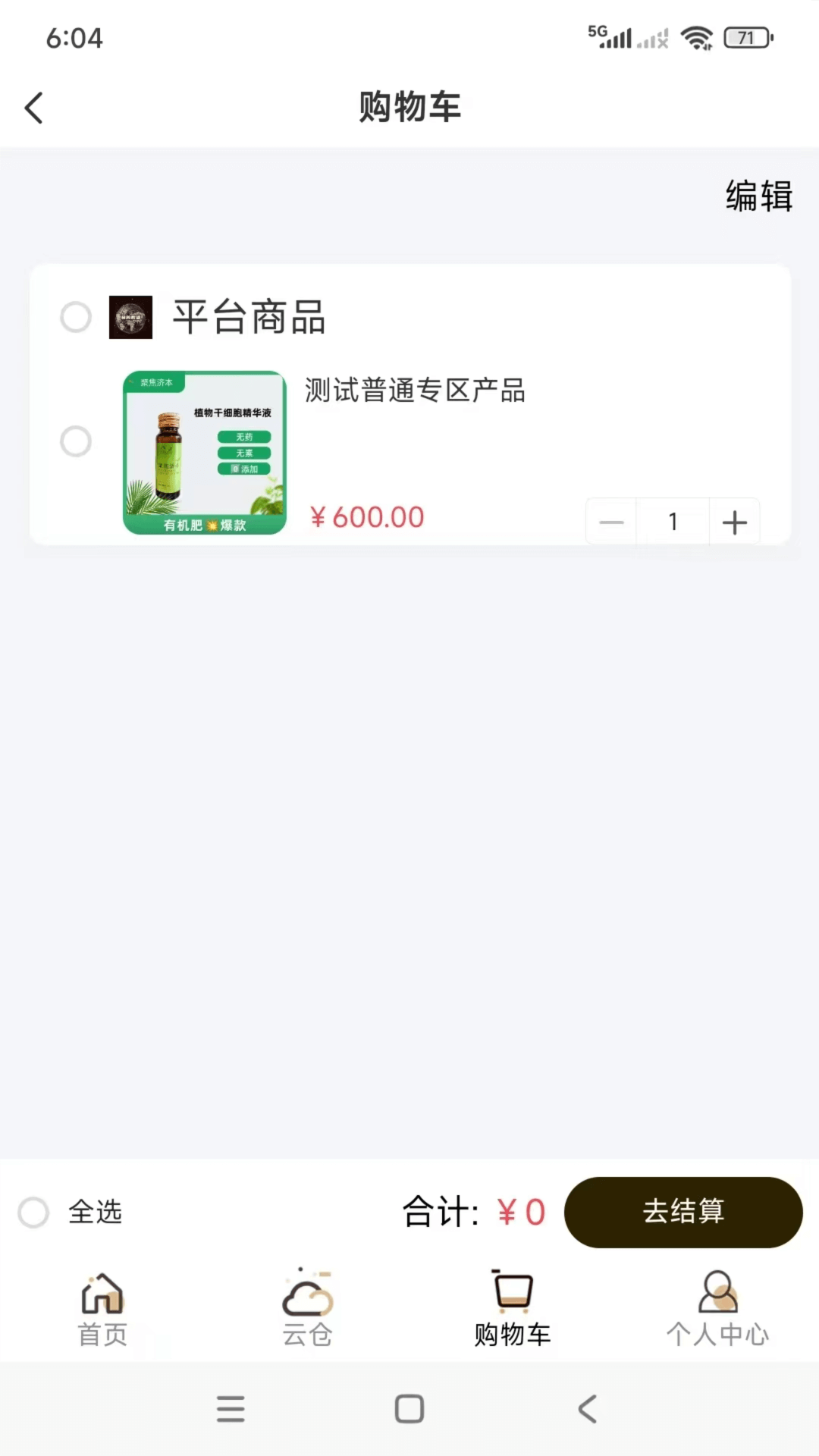819x1456 pixels.
Task: Tap 编辑 to edit the cart
Action: pos(757,197)
